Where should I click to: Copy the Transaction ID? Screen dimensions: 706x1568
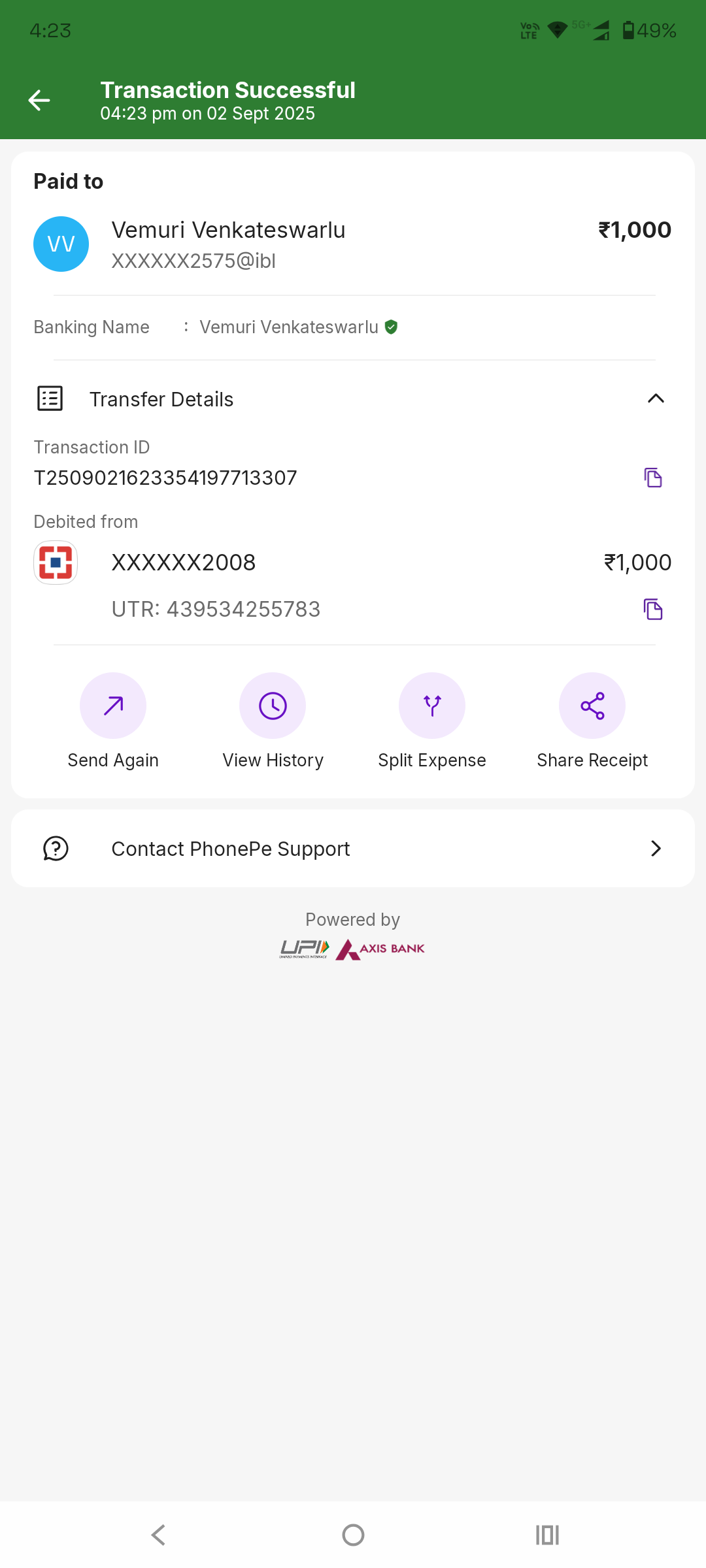point(652,478)
